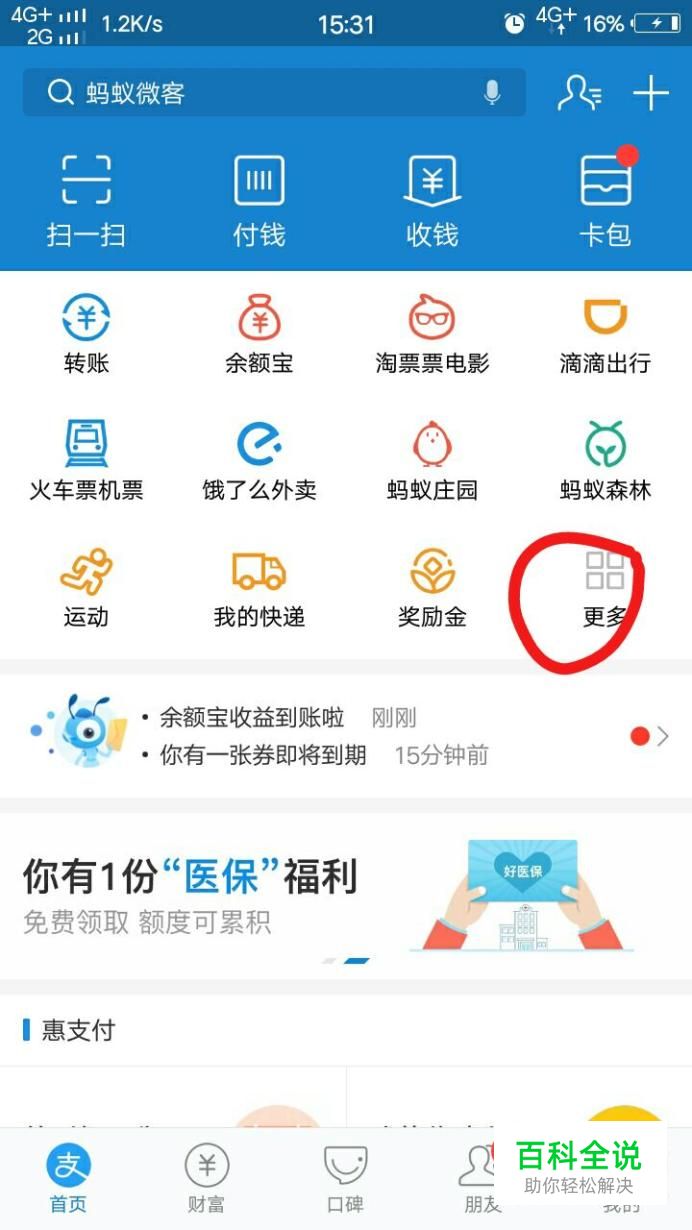Viewport: 692px width, 1230px height.
Task: Open 我的快递
Action: [259, 588]
